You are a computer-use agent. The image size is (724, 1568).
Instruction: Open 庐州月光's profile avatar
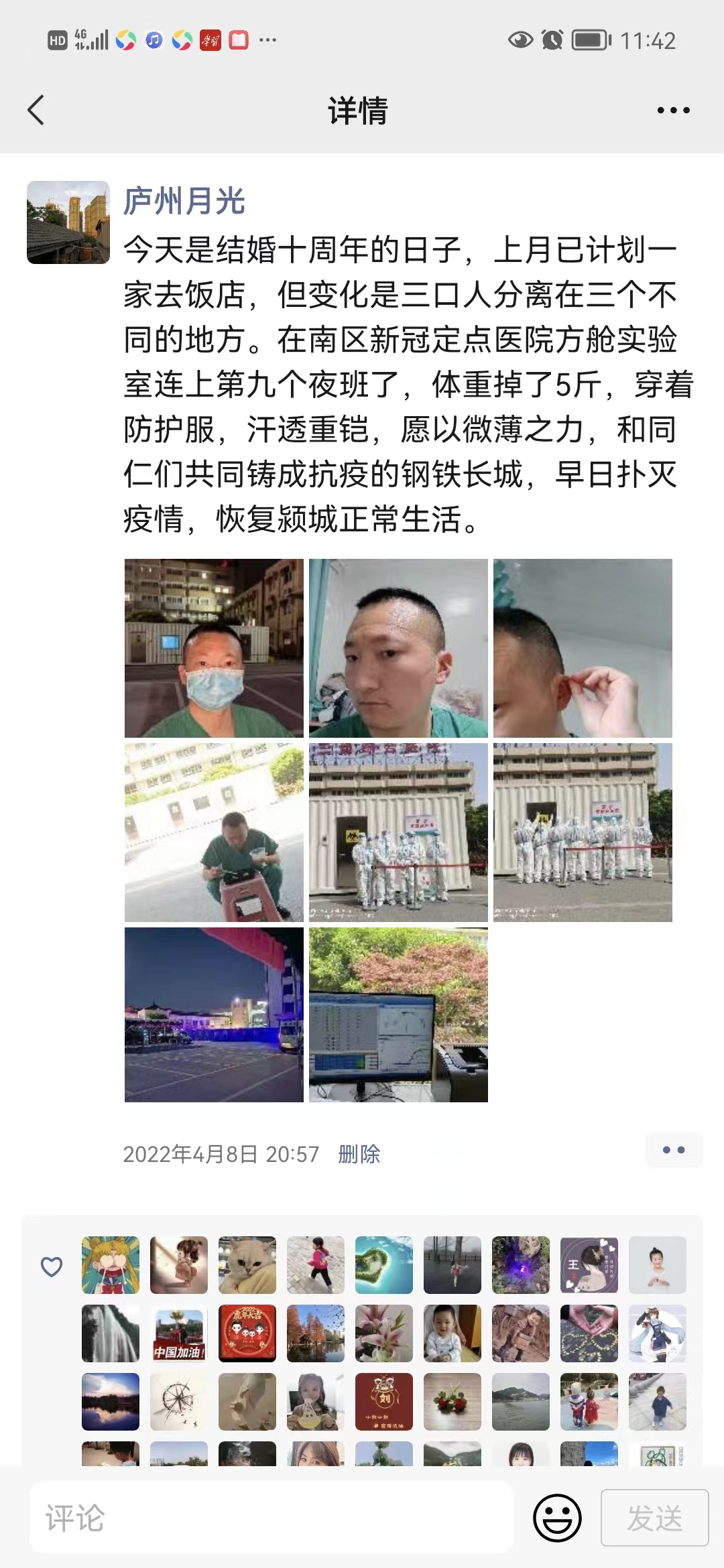68,222
